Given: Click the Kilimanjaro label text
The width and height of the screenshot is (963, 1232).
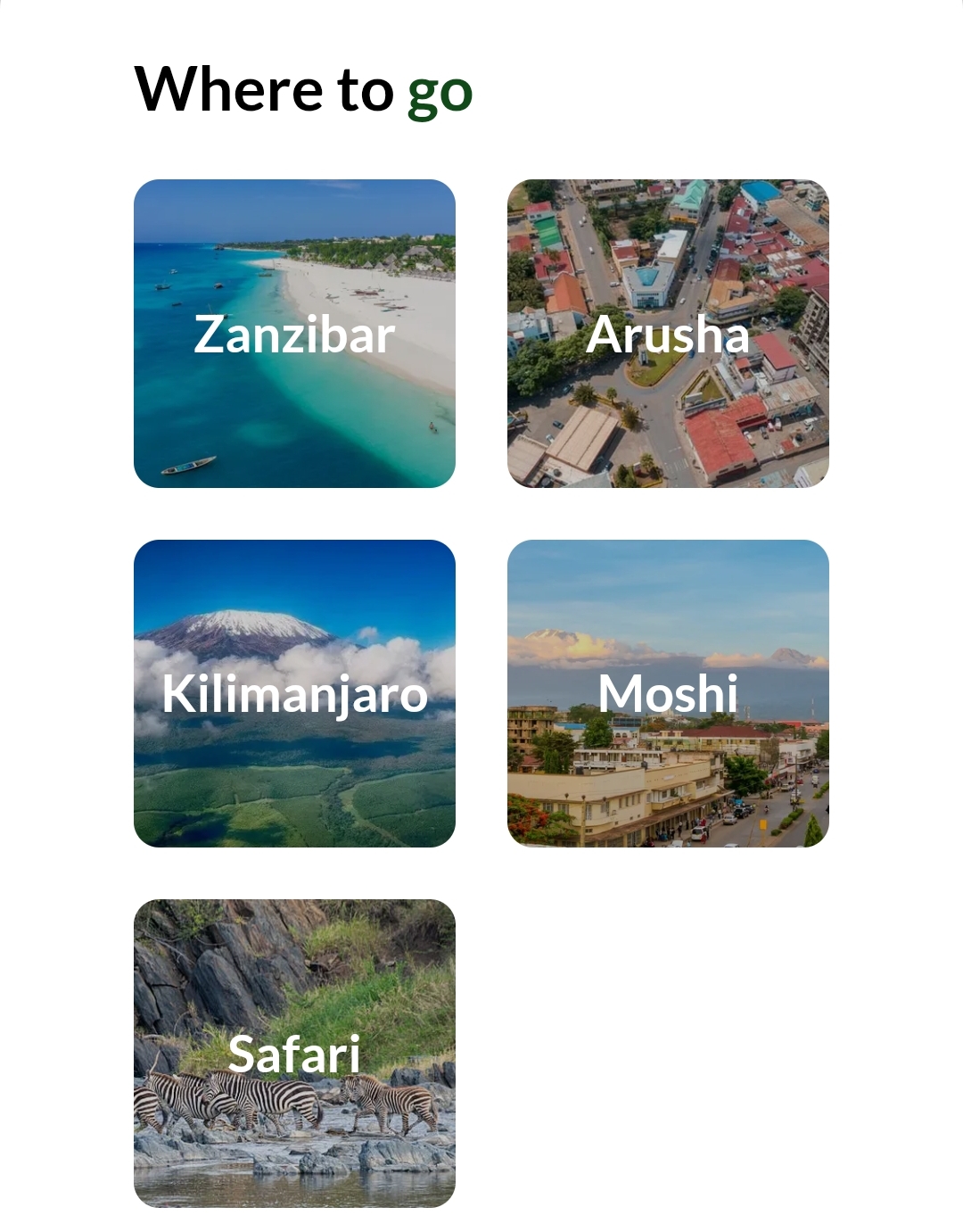Looking at the screenshot, I should click(295, 698).
